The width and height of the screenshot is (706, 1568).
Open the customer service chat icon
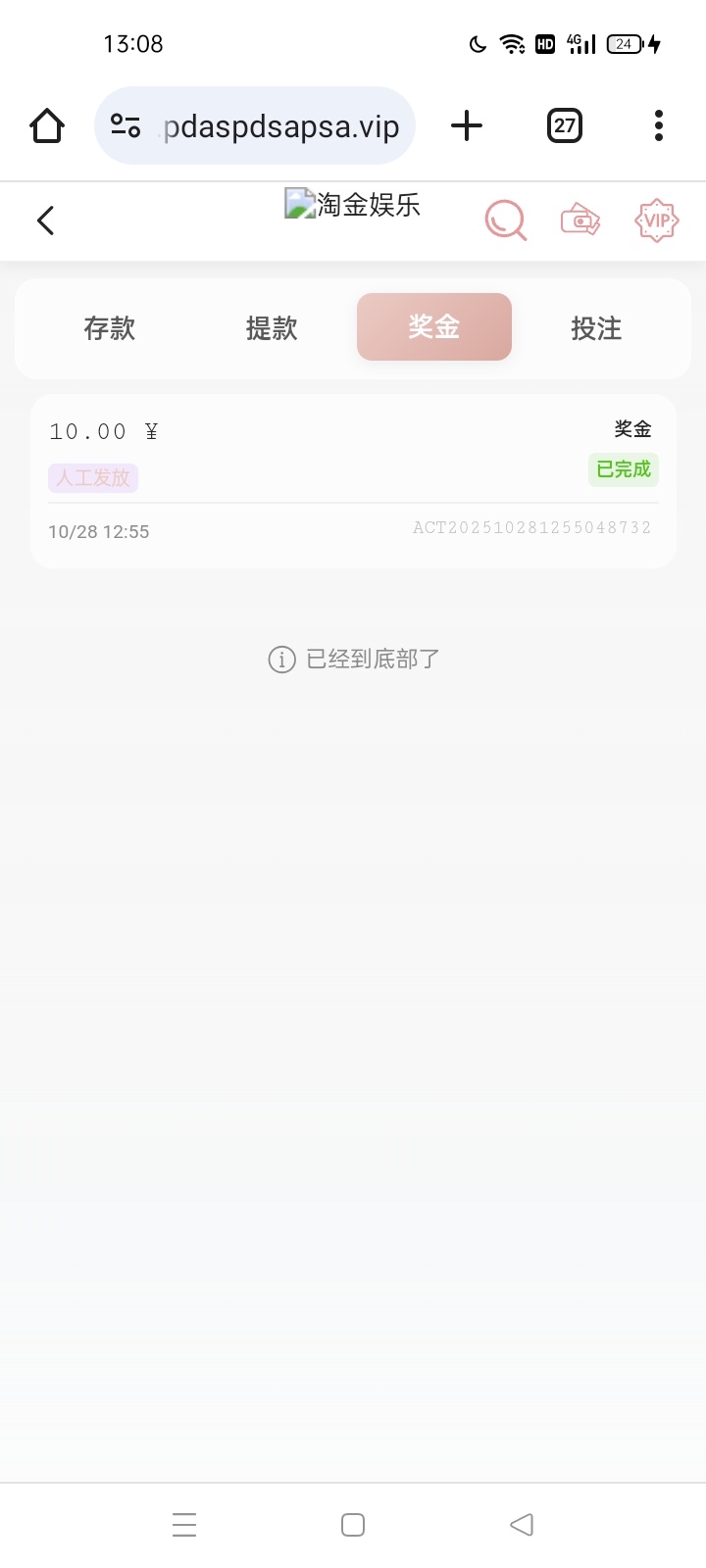coord(506,220)
